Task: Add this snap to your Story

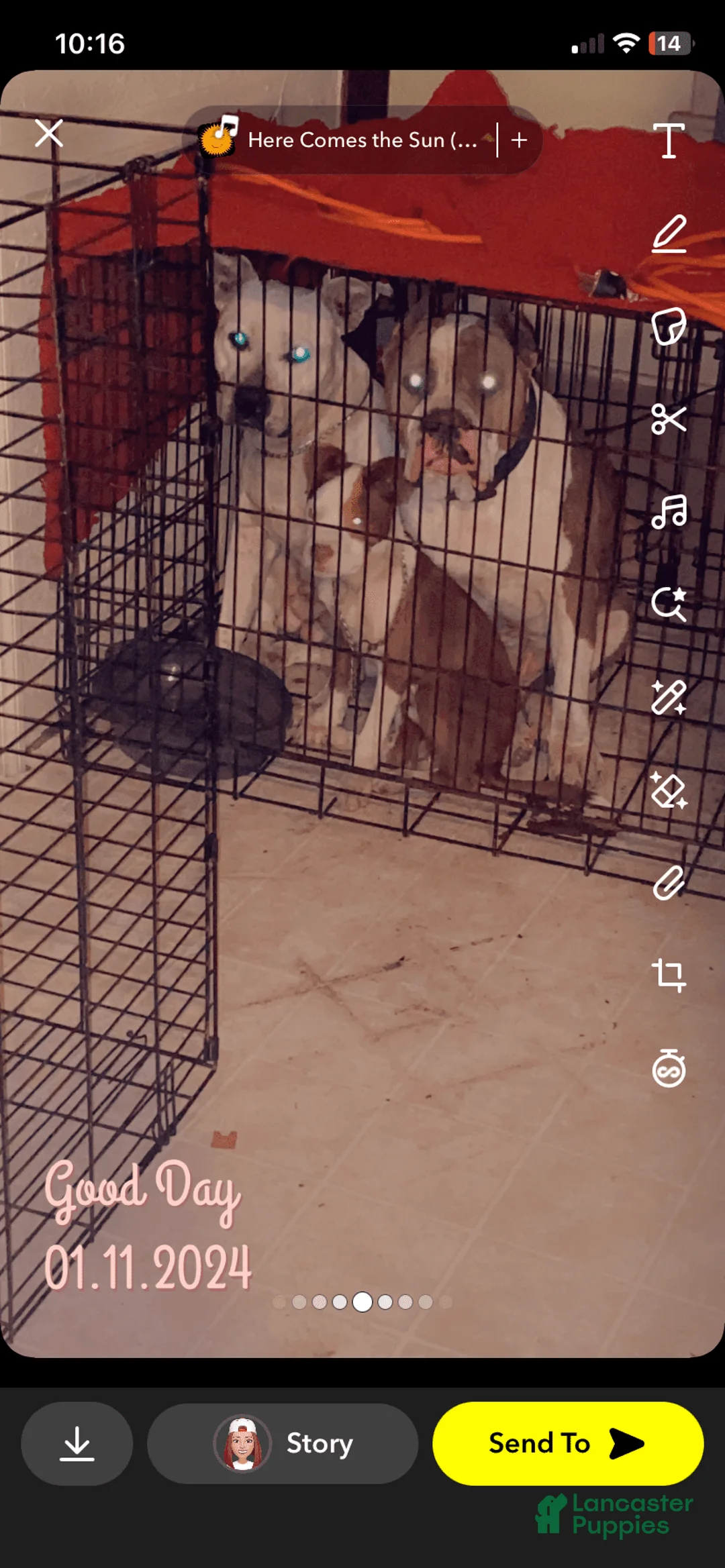Action: (x=319, y=1444)
